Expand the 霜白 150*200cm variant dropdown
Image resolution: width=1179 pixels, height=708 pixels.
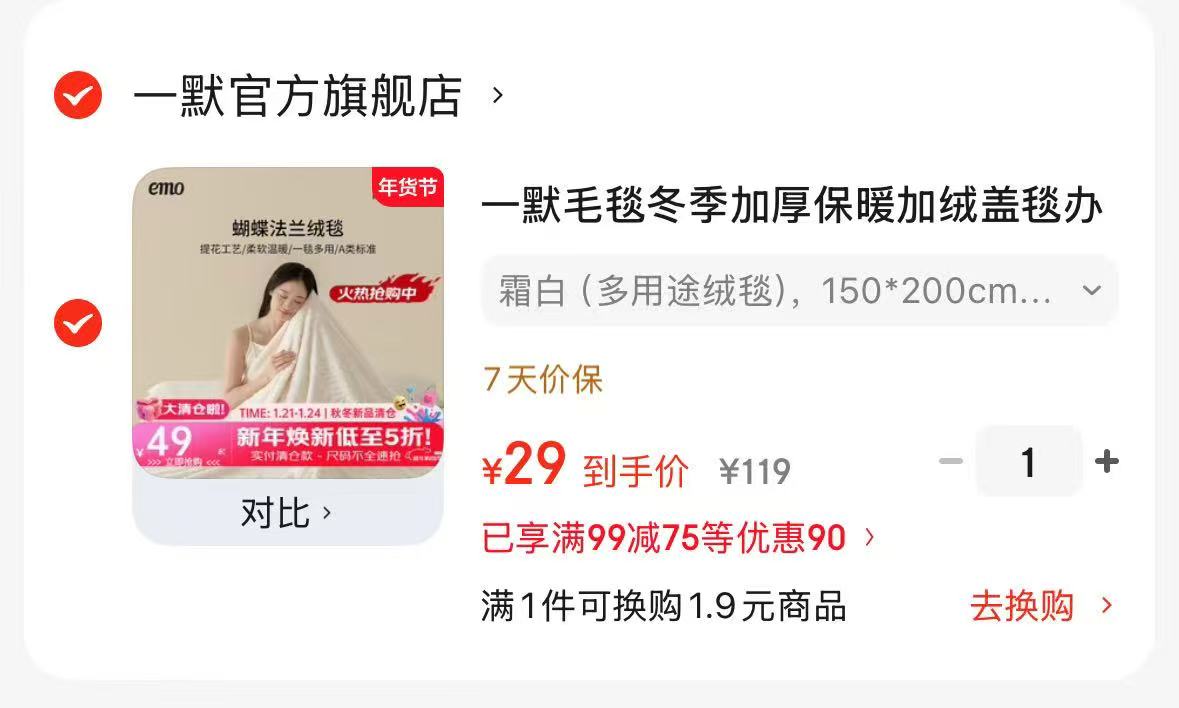[x=799, y=291]
